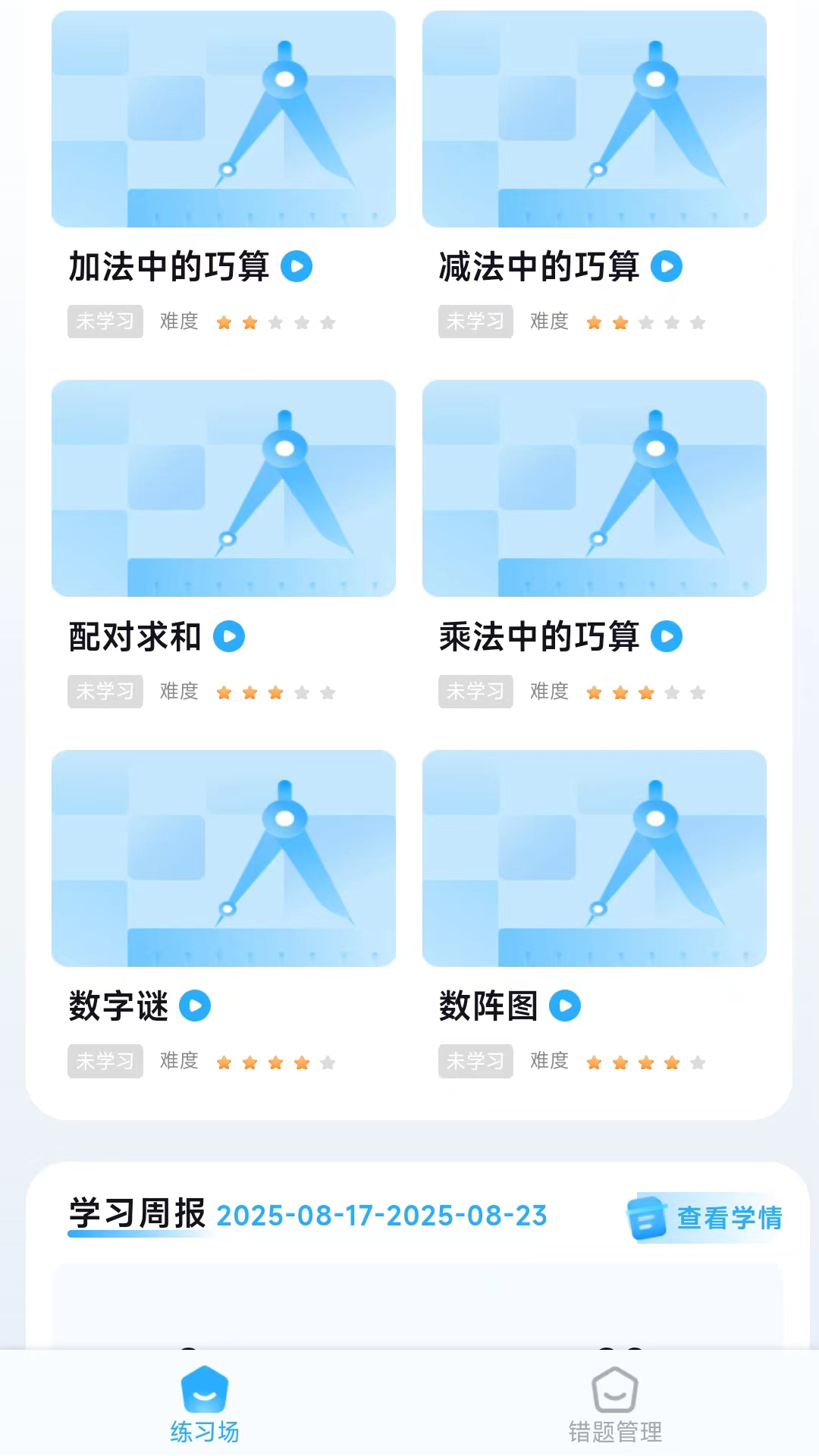Click the notebook icon beside 查看学情
The height and width of the screenshot is (1456, 819).
pos(648,1214)
